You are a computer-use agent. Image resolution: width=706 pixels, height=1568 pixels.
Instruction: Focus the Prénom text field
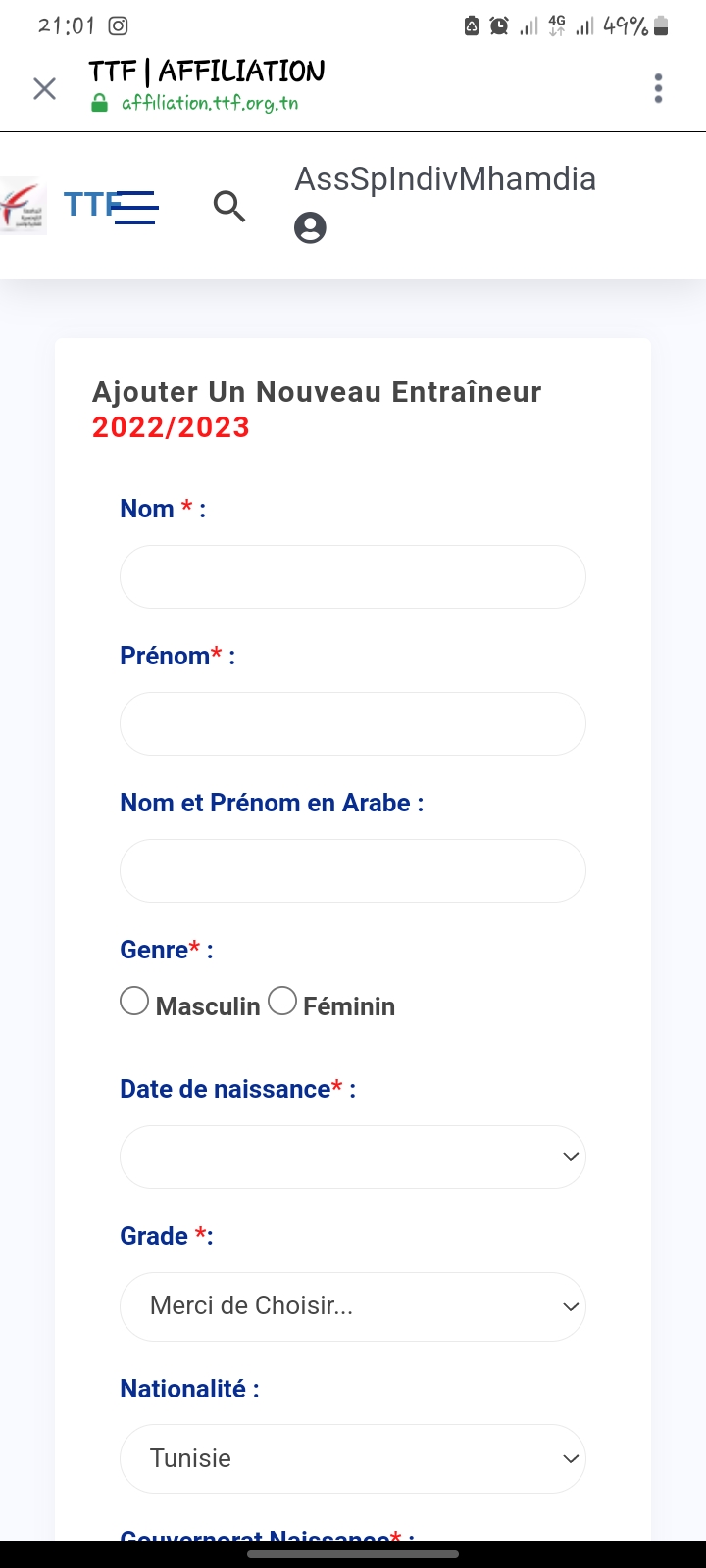click(x=353, y=724)
